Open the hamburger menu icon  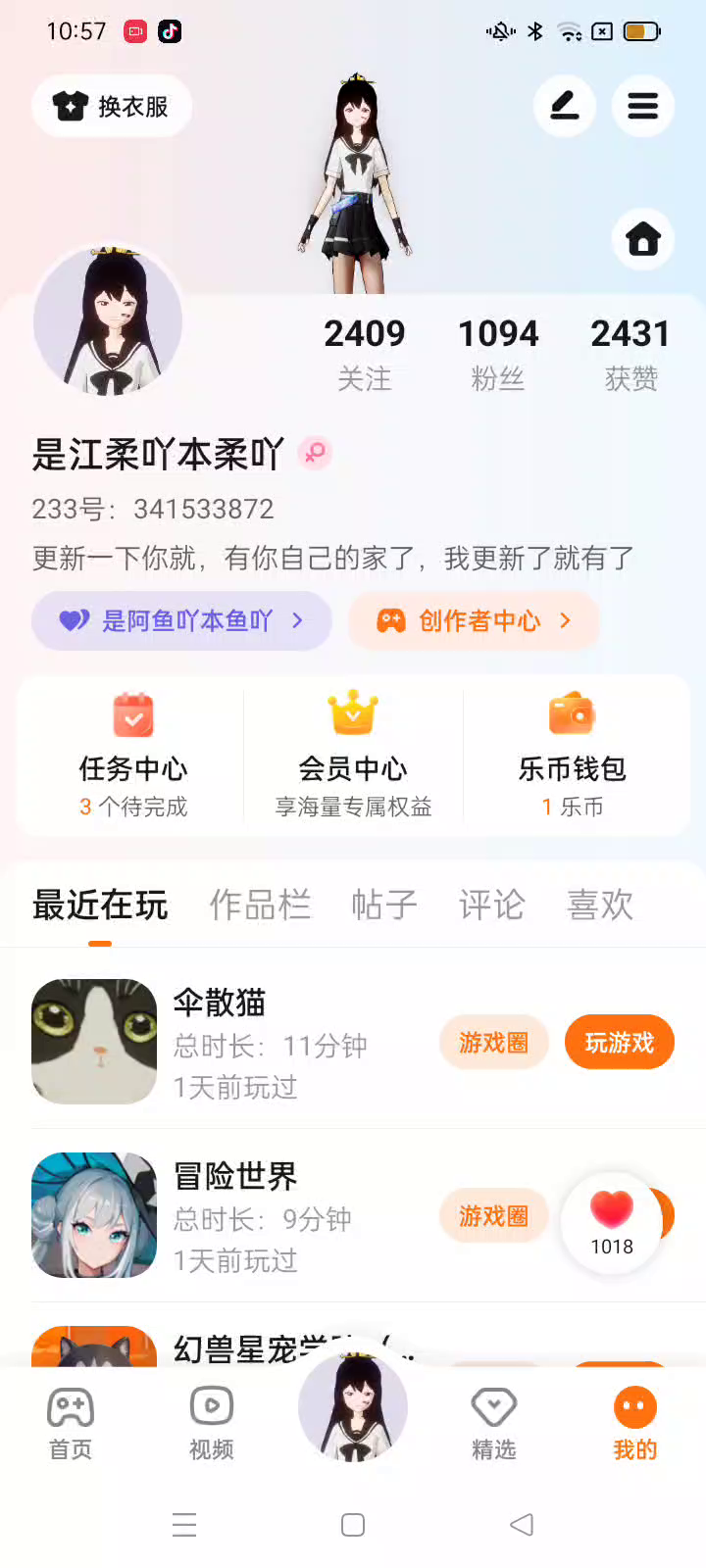point(643,106)
